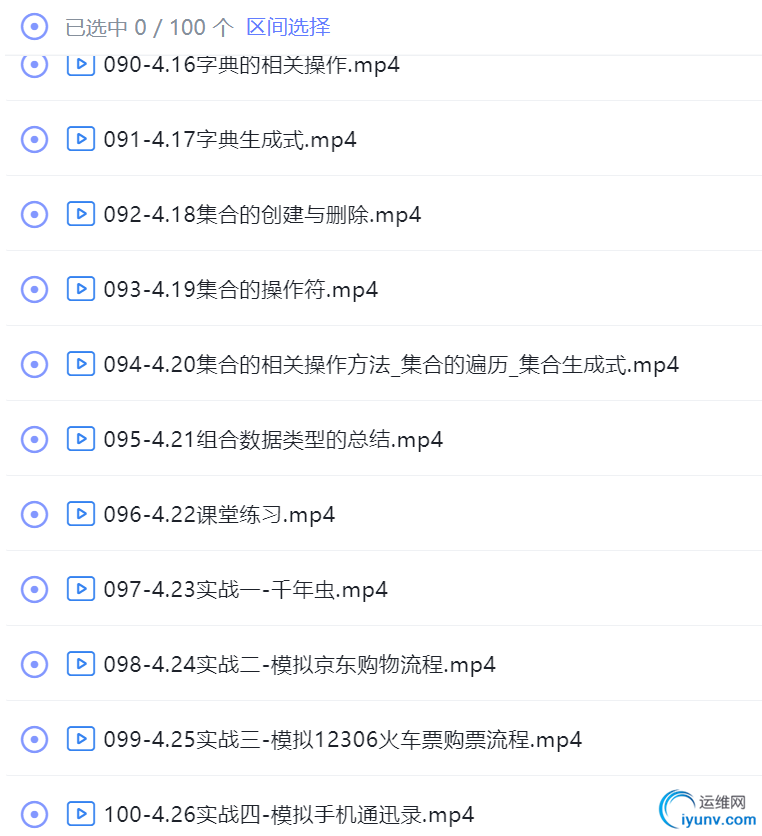Image resolution: width=762 pixels, height=836 pixels.
Task: Click the filename 098-4.24实战二-模拟京东购物流程.mp4
Action: click(299, 664)
